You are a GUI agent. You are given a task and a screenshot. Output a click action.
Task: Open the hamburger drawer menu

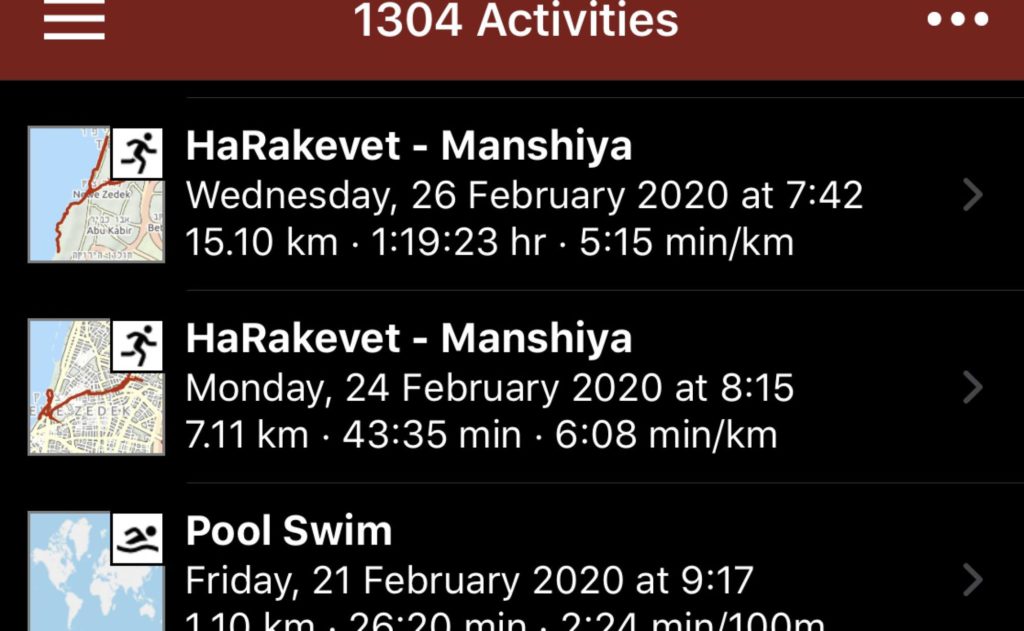click(74, 20)
